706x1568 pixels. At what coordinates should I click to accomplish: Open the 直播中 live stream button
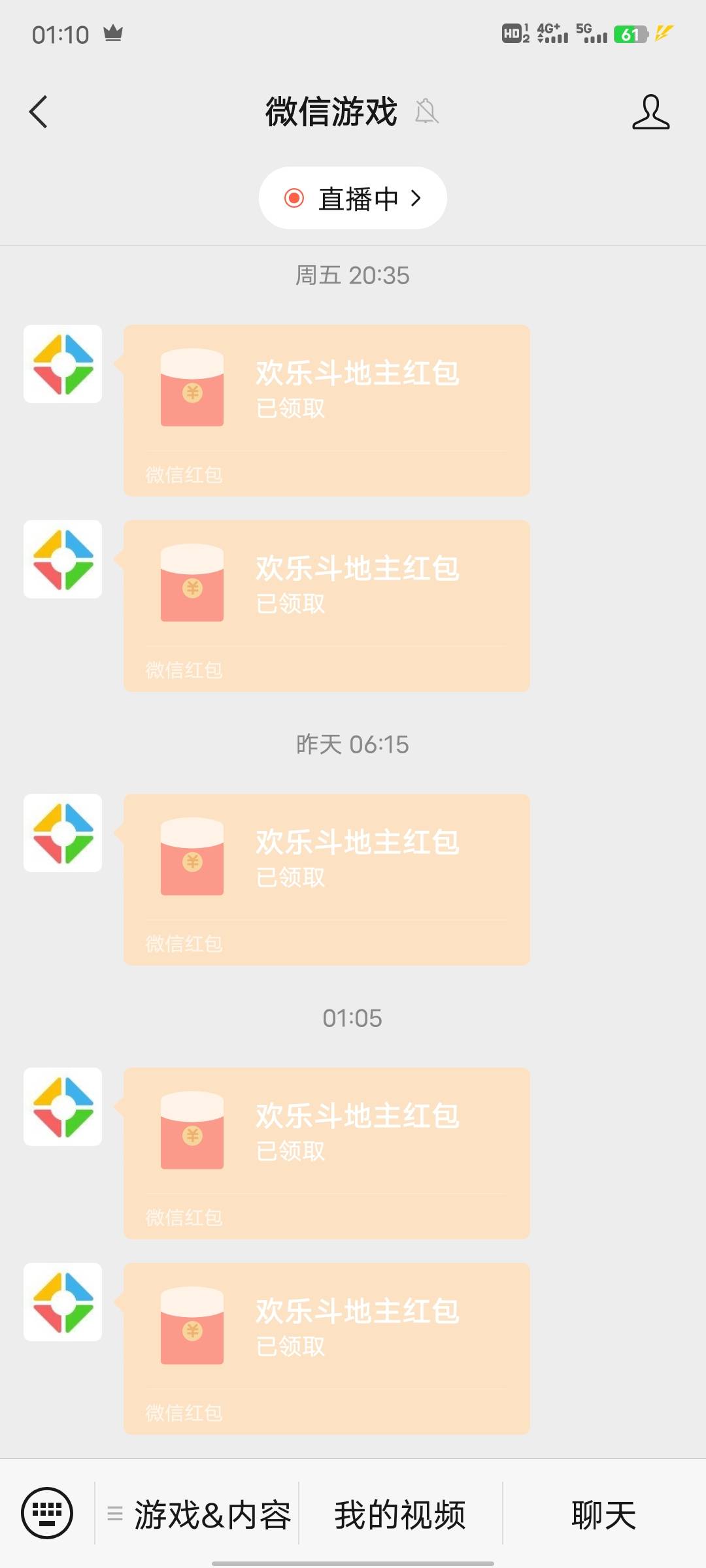pyautogui.click(x=353, y=198)
